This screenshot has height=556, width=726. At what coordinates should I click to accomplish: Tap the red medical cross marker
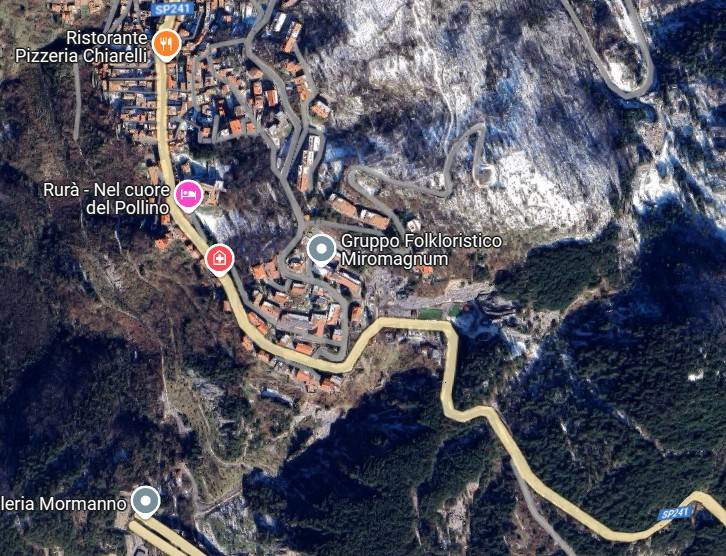tap(219, 260)
